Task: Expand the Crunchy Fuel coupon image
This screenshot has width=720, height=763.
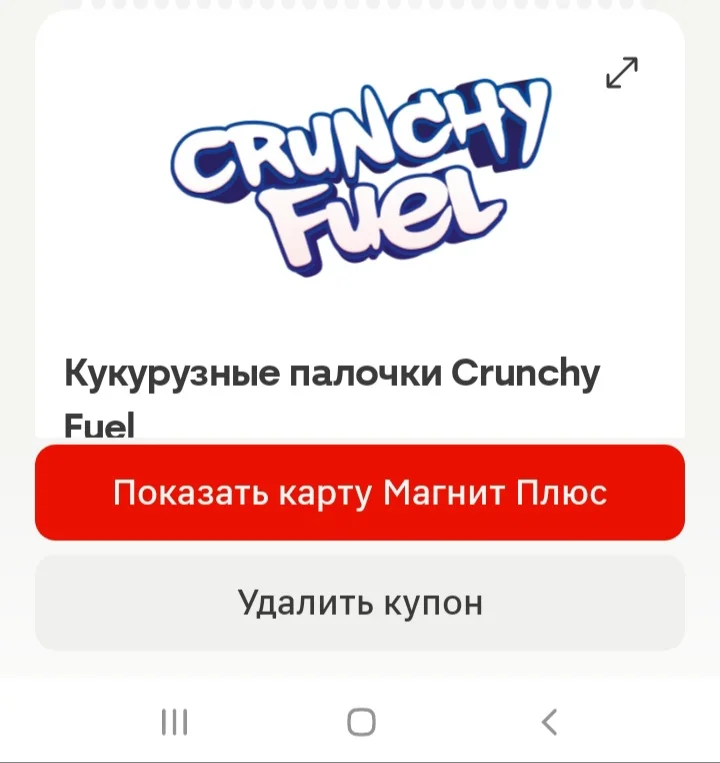Action: click(622, 73)
